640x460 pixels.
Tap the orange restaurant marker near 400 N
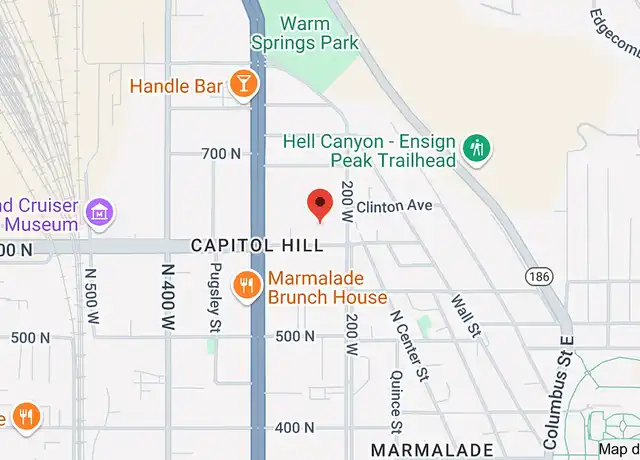[25, 416]
